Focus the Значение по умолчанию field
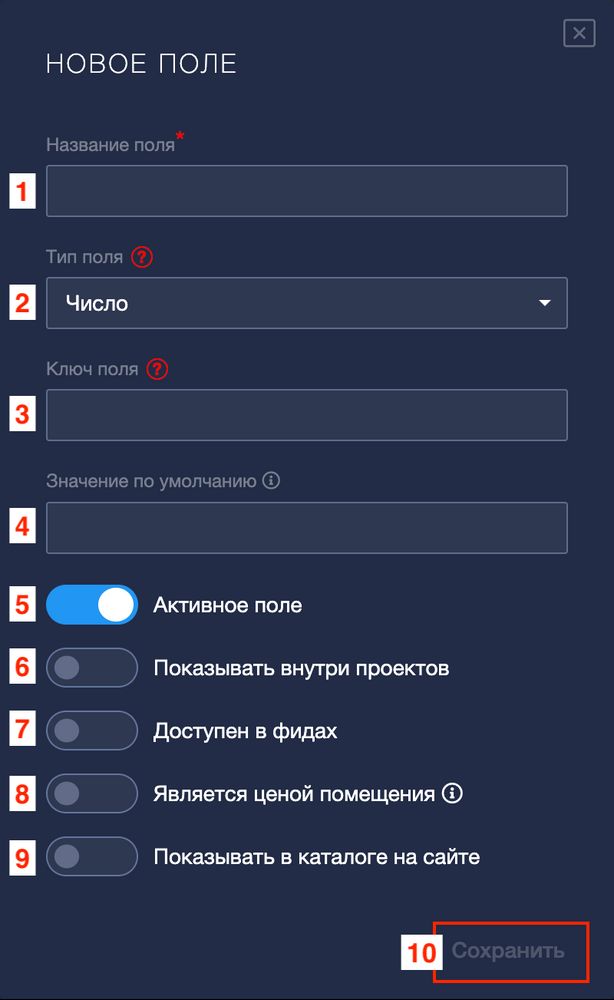Screen dimensions: 614x1000 [x=306, y=527]
